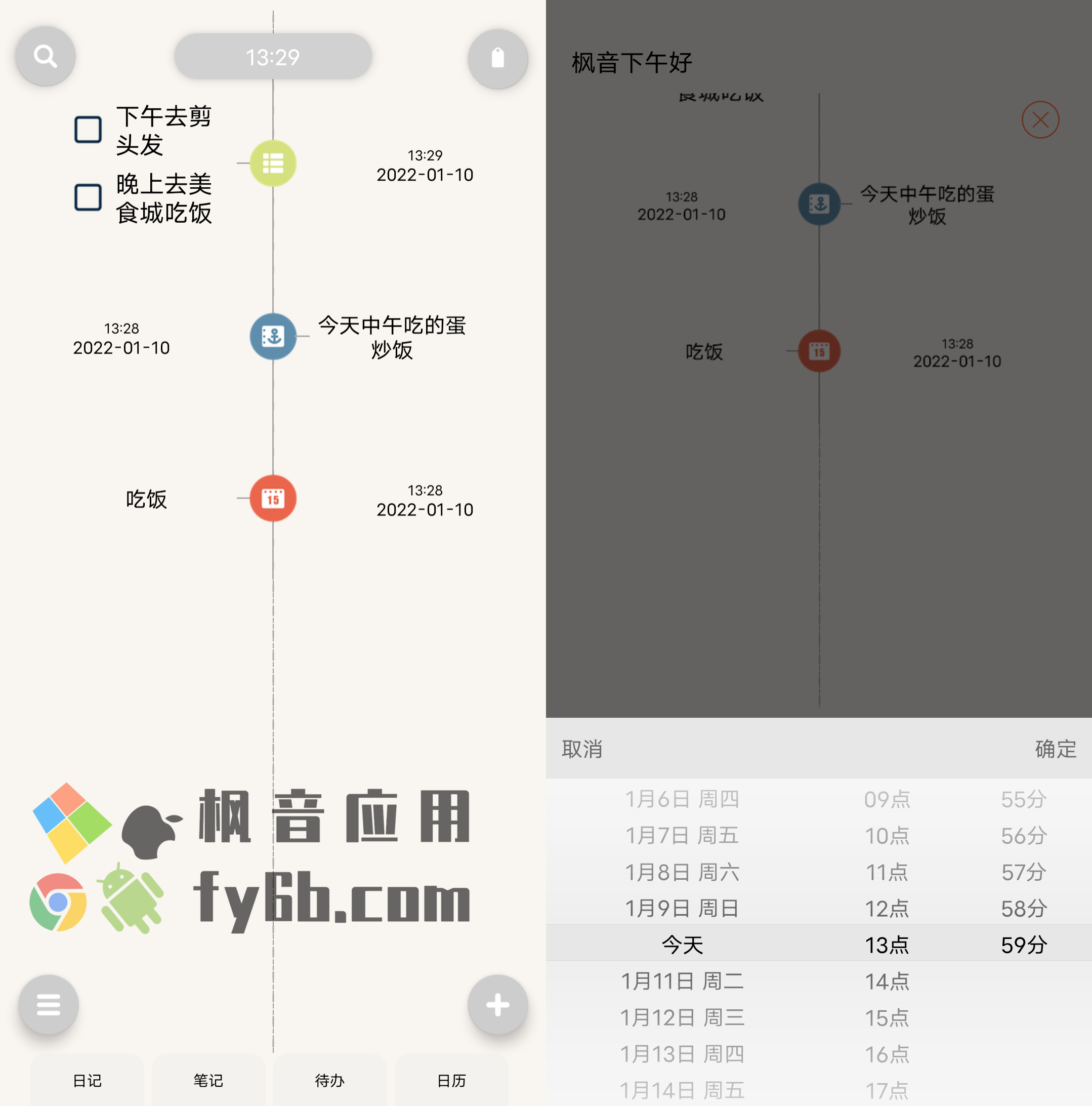1092x1106 pixels.
Task: Cancel the date picker with 取消
Action: click(x=582, y=749)
